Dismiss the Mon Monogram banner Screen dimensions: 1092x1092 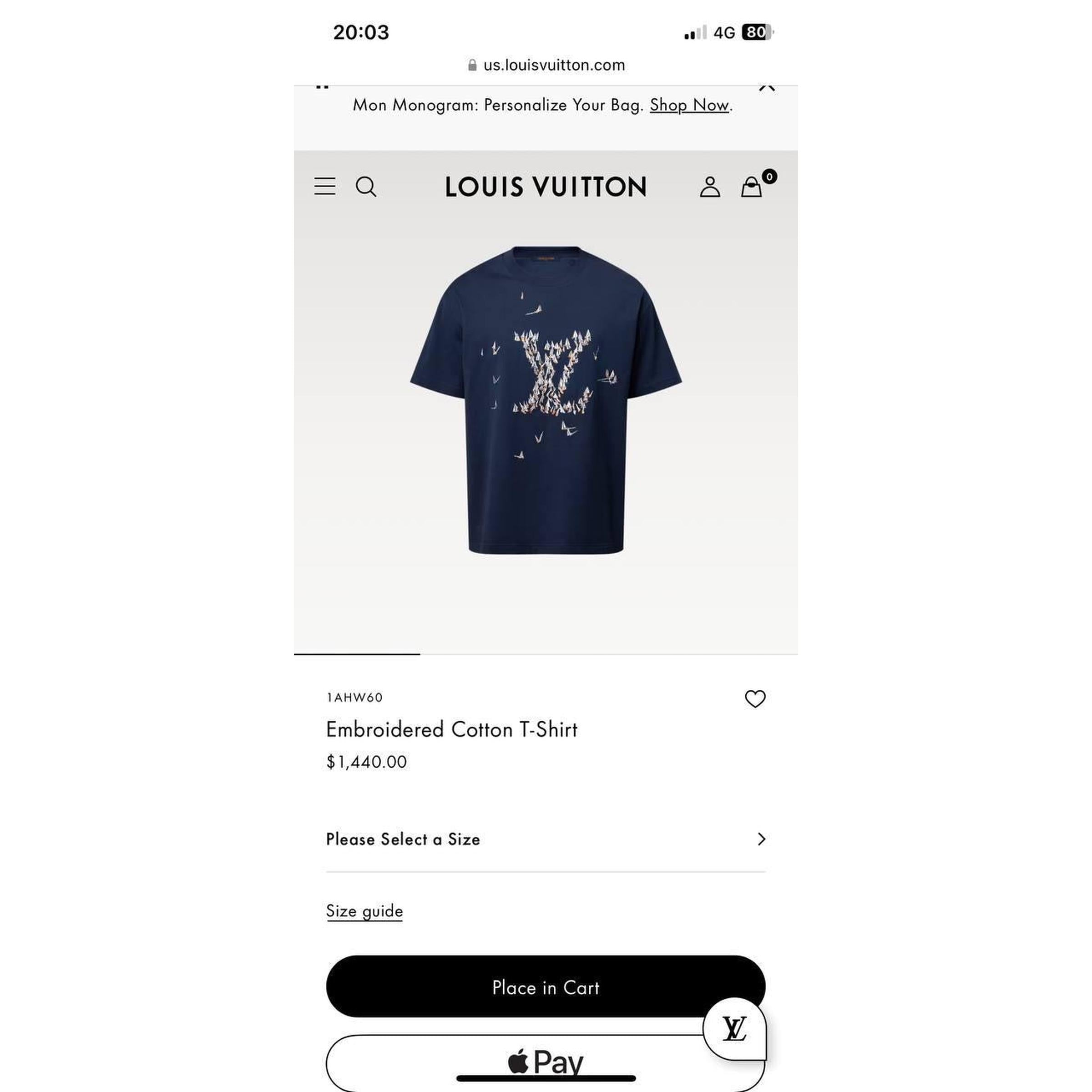766,86
